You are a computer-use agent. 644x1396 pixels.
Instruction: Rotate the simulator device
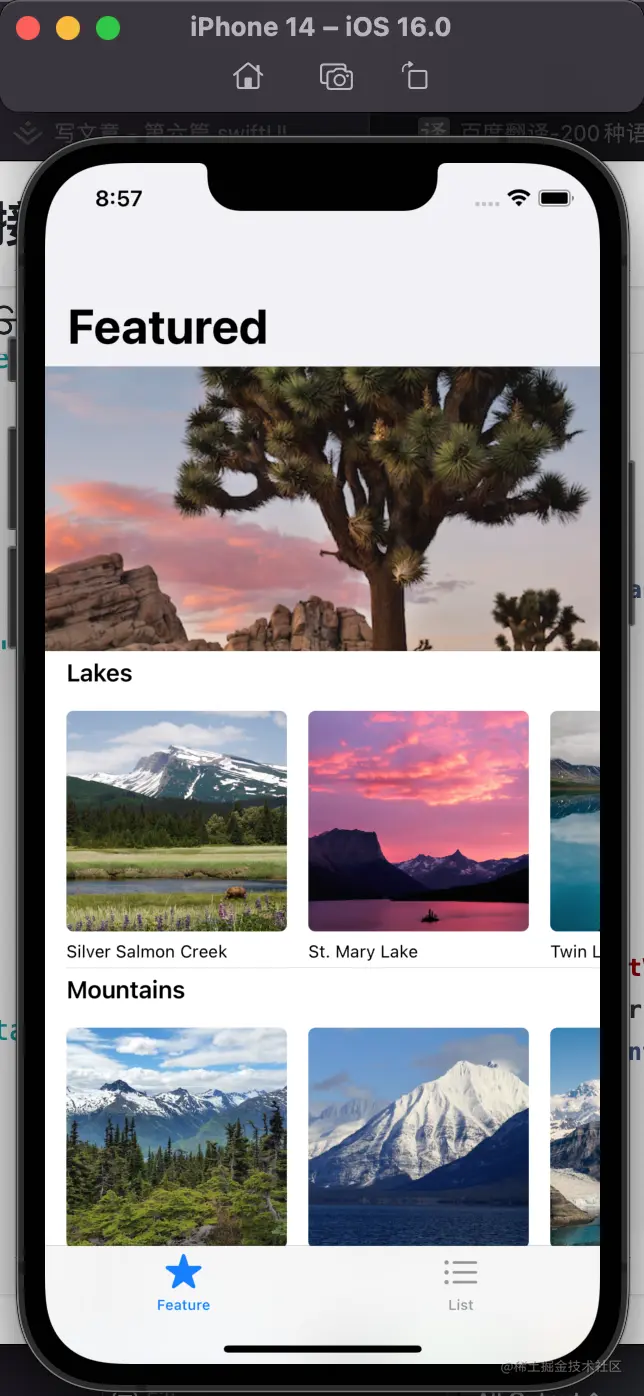(x=414, y=77)
